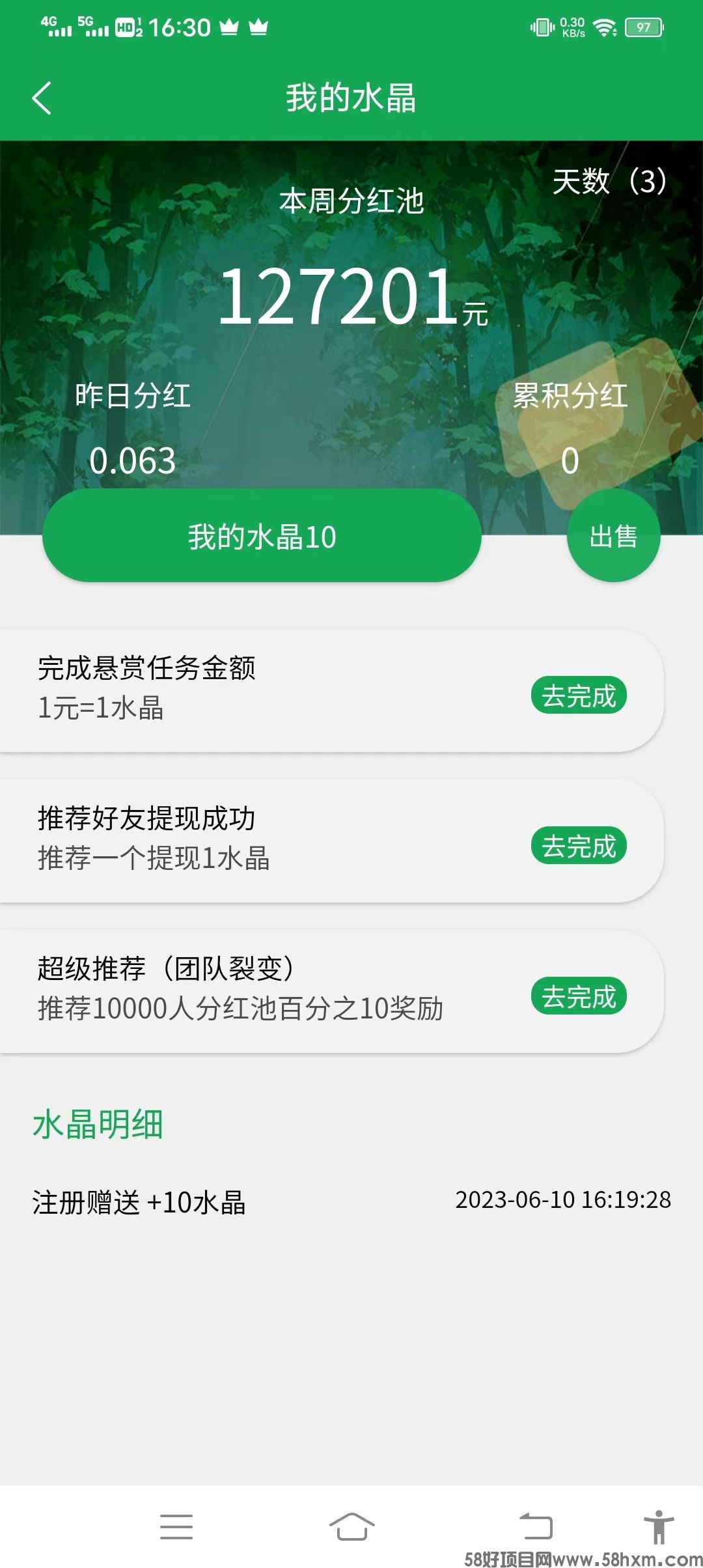Tap the system back button

click(536, 1526)
